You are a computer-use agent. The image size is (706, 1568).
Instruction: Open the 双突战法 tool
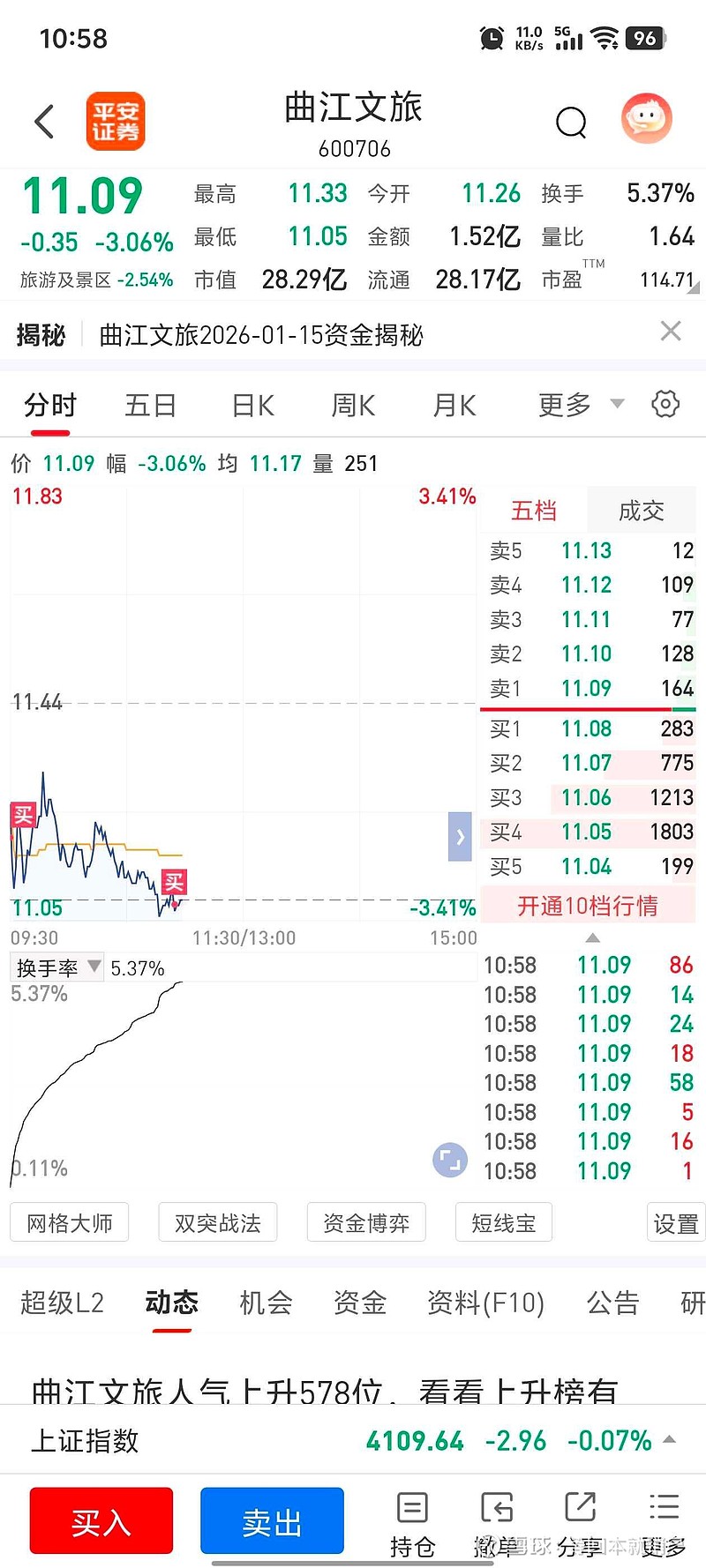click(218, 1223)
